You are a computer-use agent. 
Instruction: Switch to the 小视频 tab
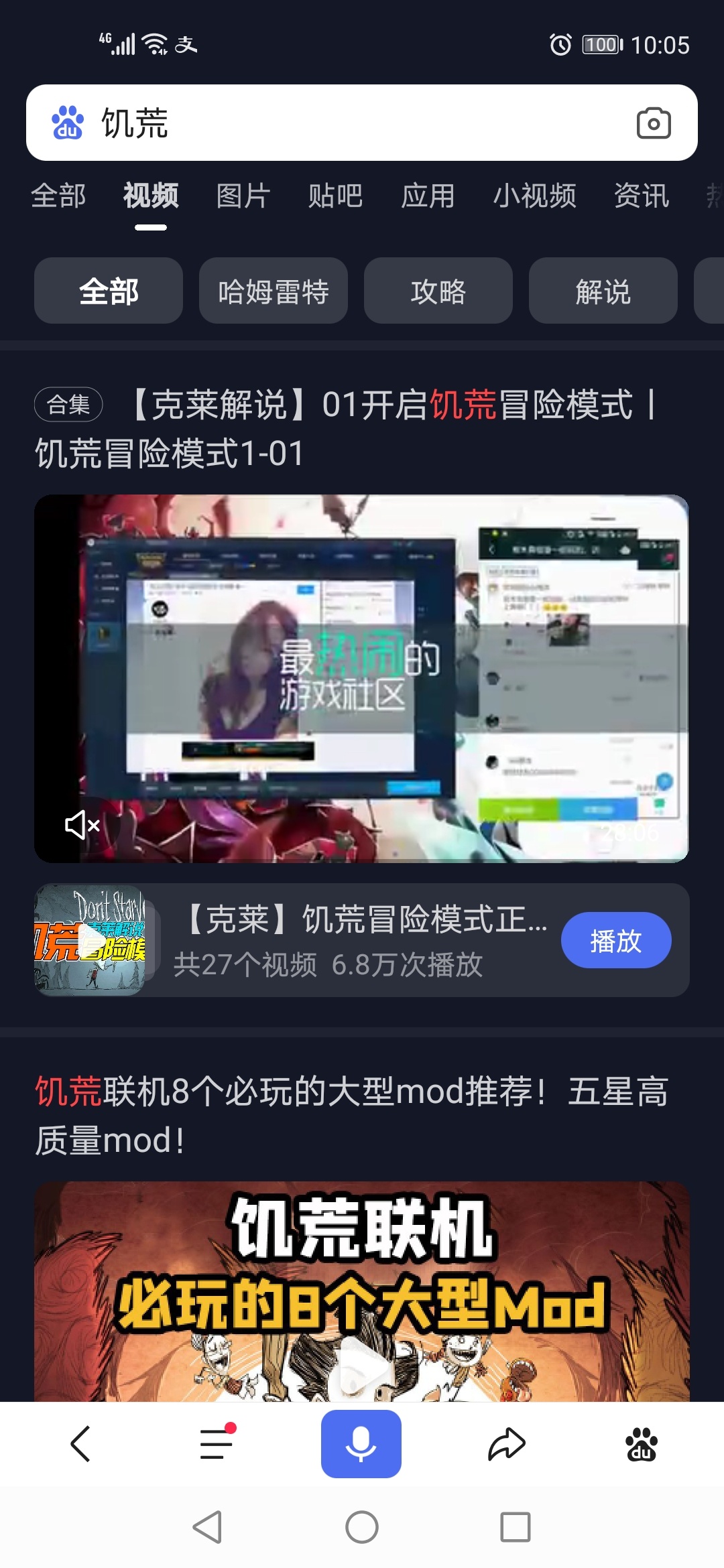click(534, 196)
